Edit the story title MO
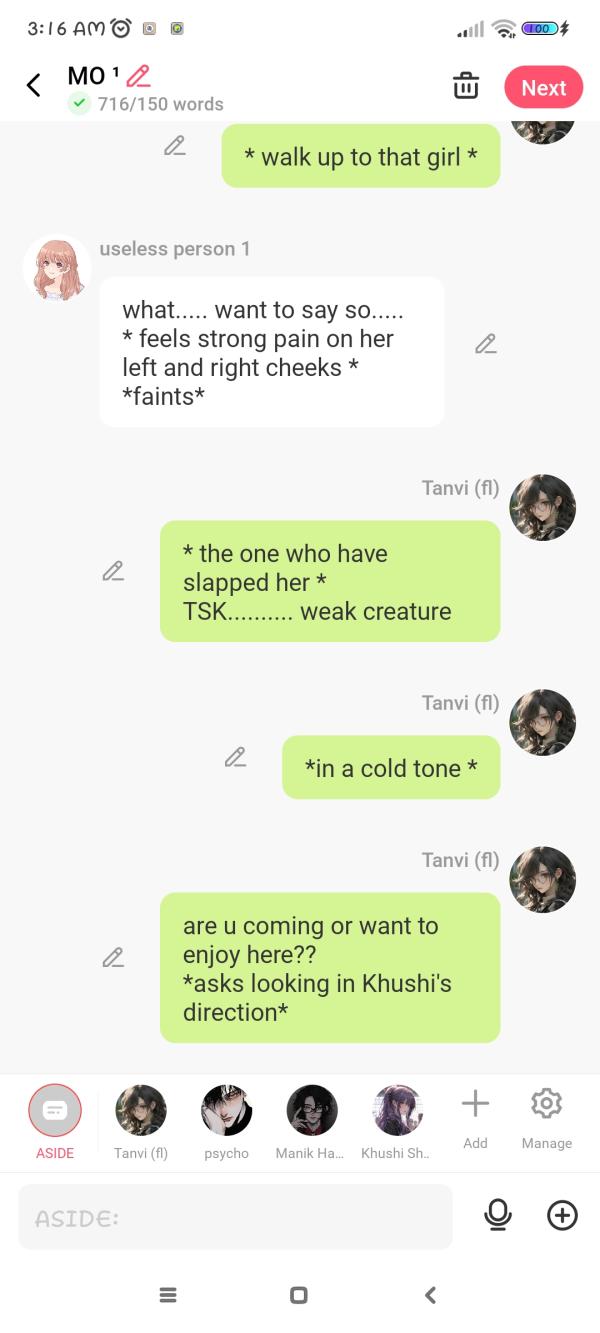The height and width of the screenshot is (1333, 600). (x=138, y=76)
